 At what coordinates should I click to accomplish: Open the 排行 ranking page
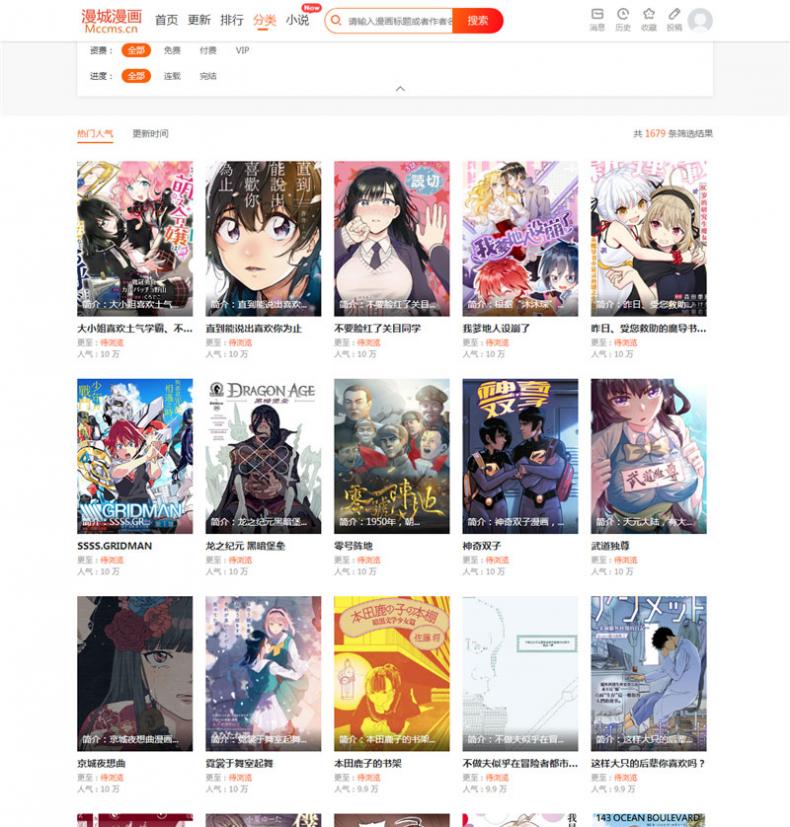231,20
